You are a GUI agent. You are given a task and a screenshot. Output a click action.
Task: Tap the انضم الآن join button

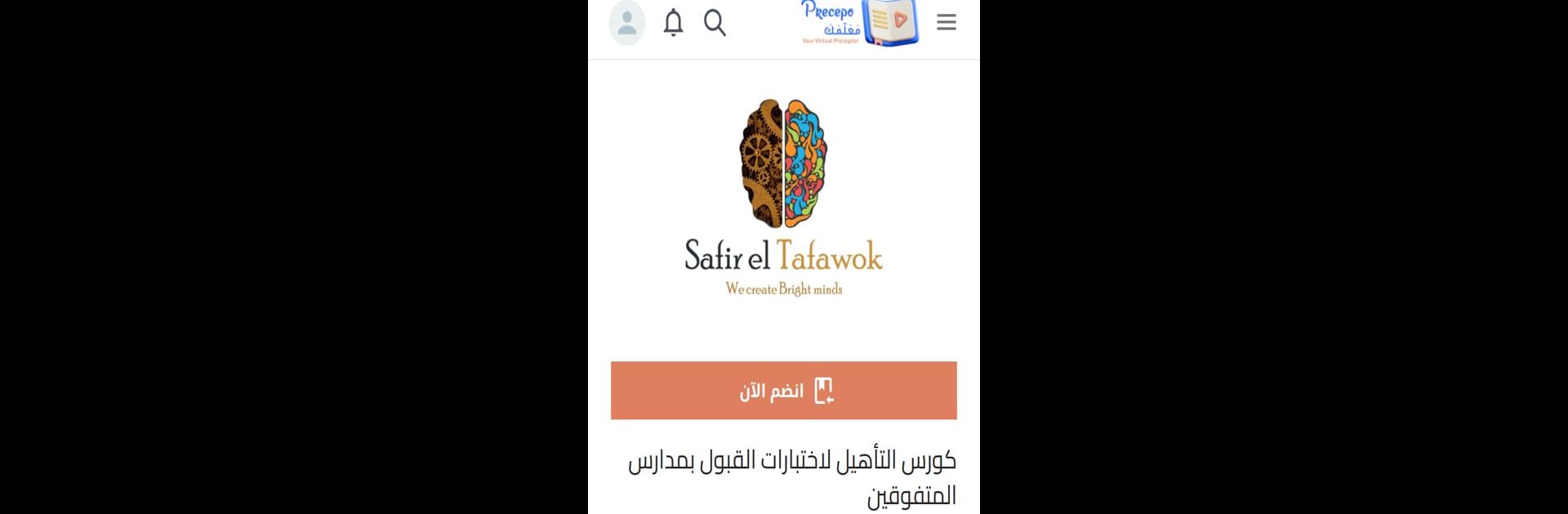pyautogui.click(x=783, y=391)
